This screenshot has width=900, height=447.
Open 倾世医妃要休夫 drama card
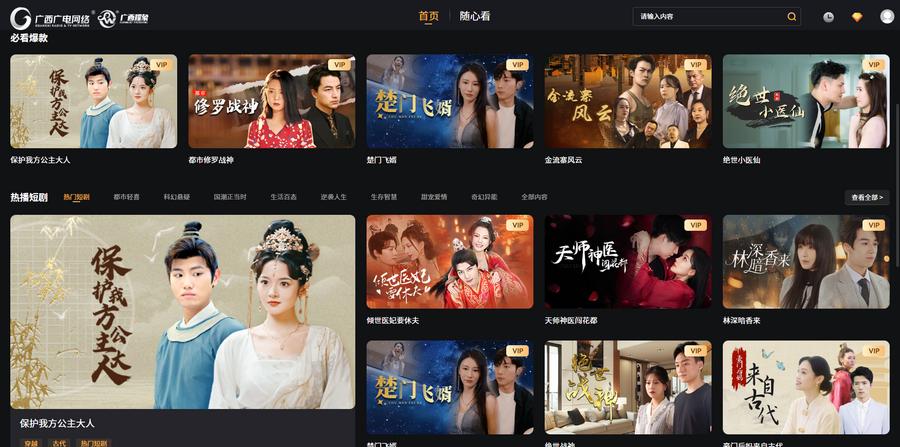(449, 262)
